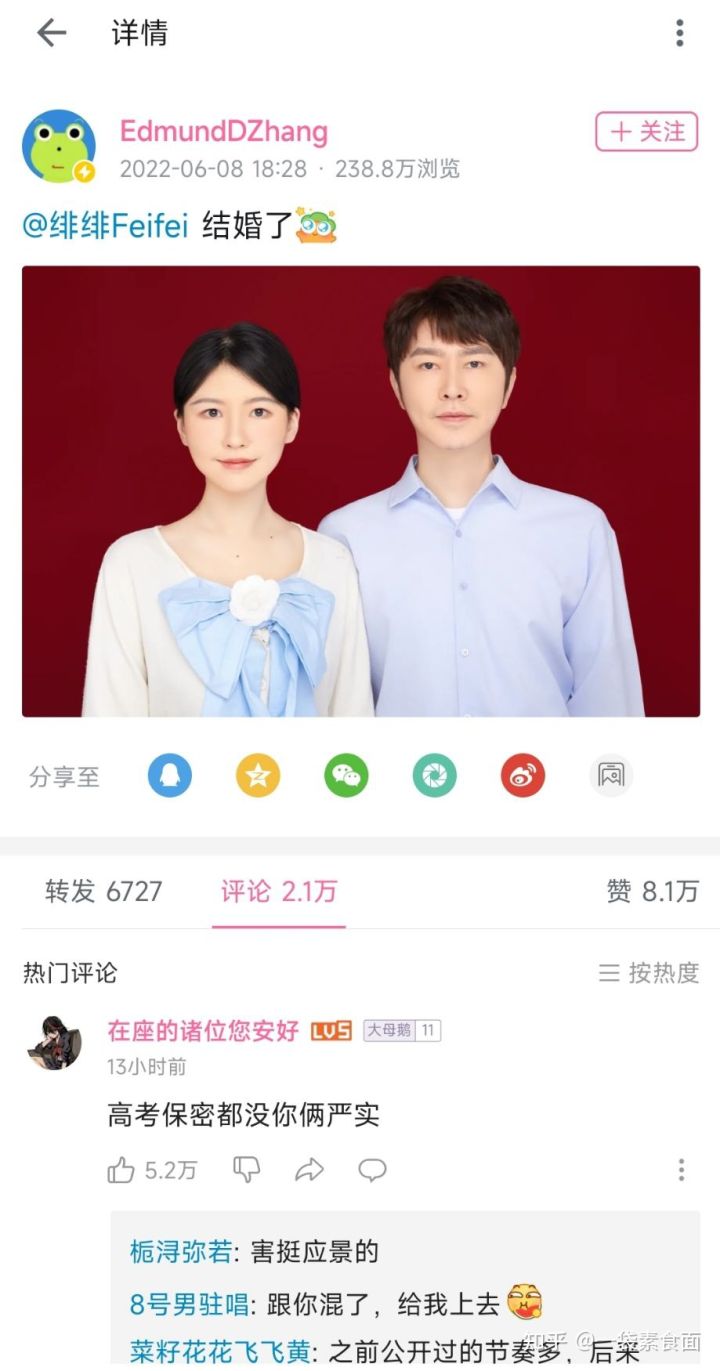Switch to the 赞 8.1万 tab
The width and height of the screenshot is (720, 1371).
coord(652,891)
